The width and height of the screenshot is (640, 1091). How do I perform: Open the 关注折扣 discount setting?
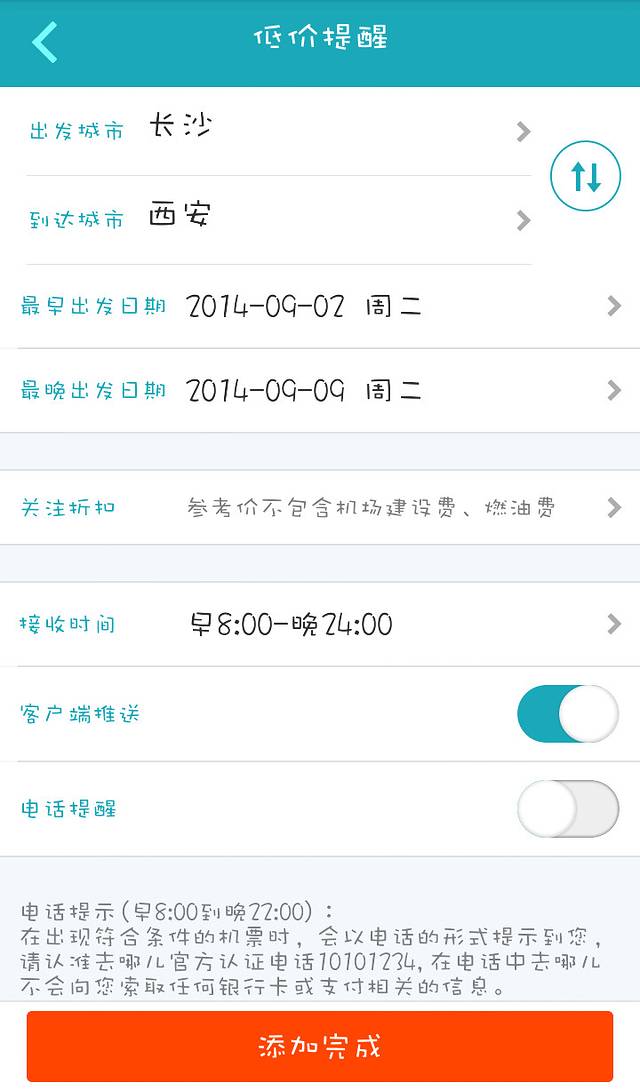click(320, 508)
